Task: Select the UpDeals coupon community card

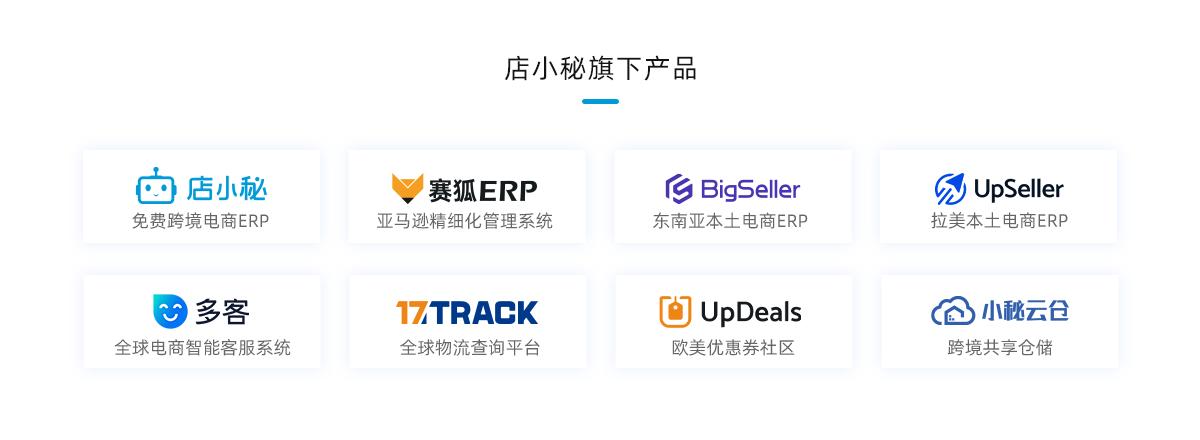Action: tap(732, 322)
